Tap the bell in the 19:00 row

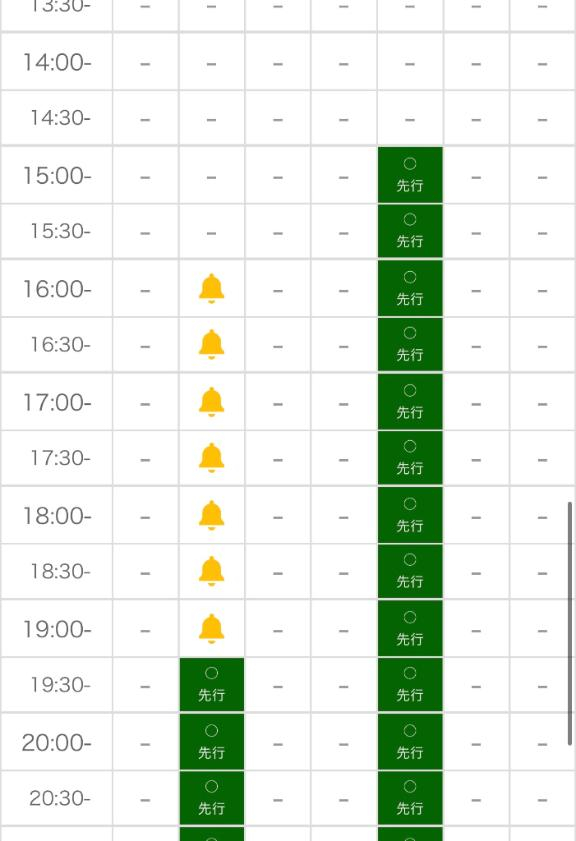pyautogui.click(x=211, y=629)
